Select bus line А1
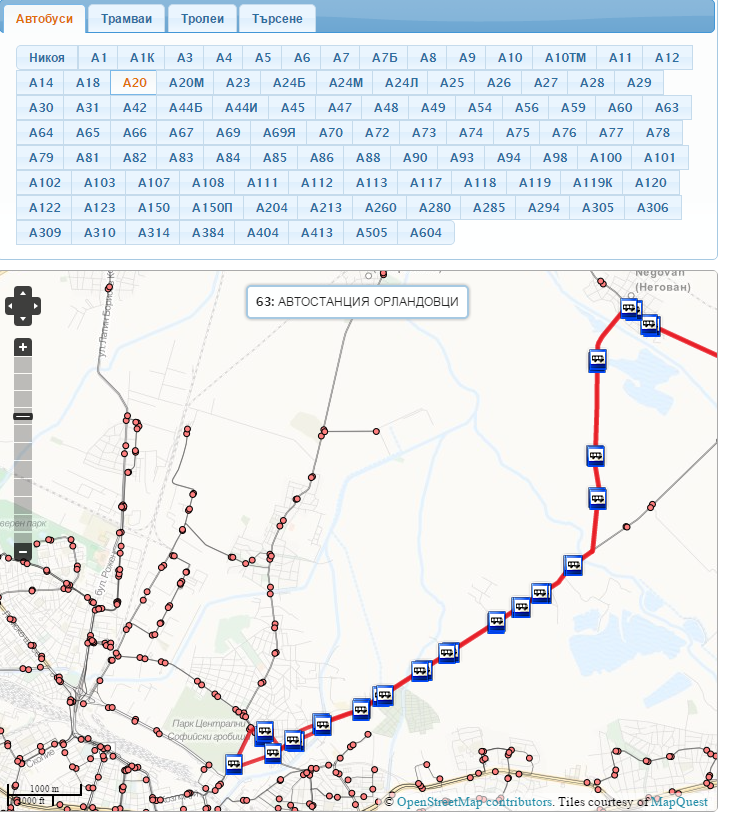731x818 pixels. pos(98,58)
